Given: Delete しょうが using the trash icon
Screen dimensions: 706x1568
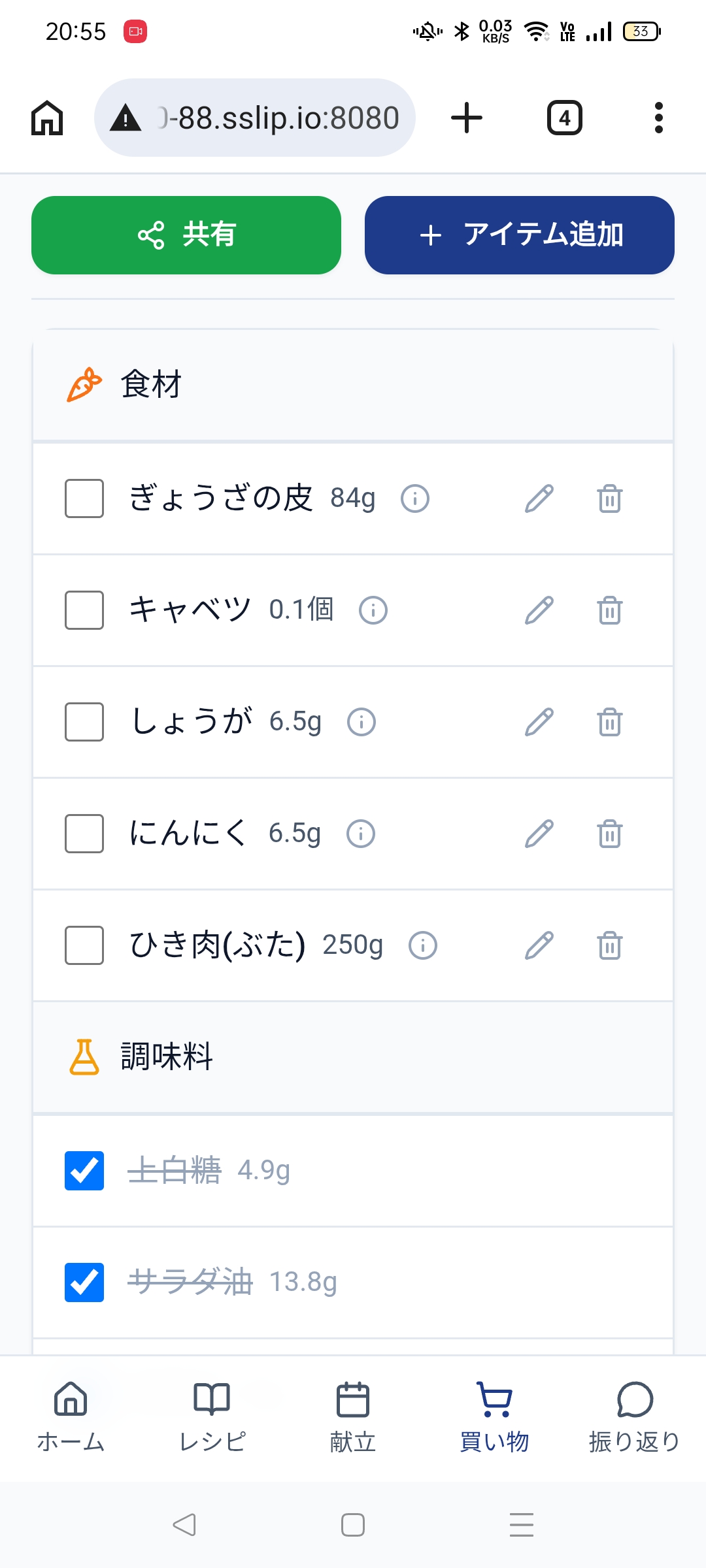Looking at the screenshot, I should click(x=608, y=722).
